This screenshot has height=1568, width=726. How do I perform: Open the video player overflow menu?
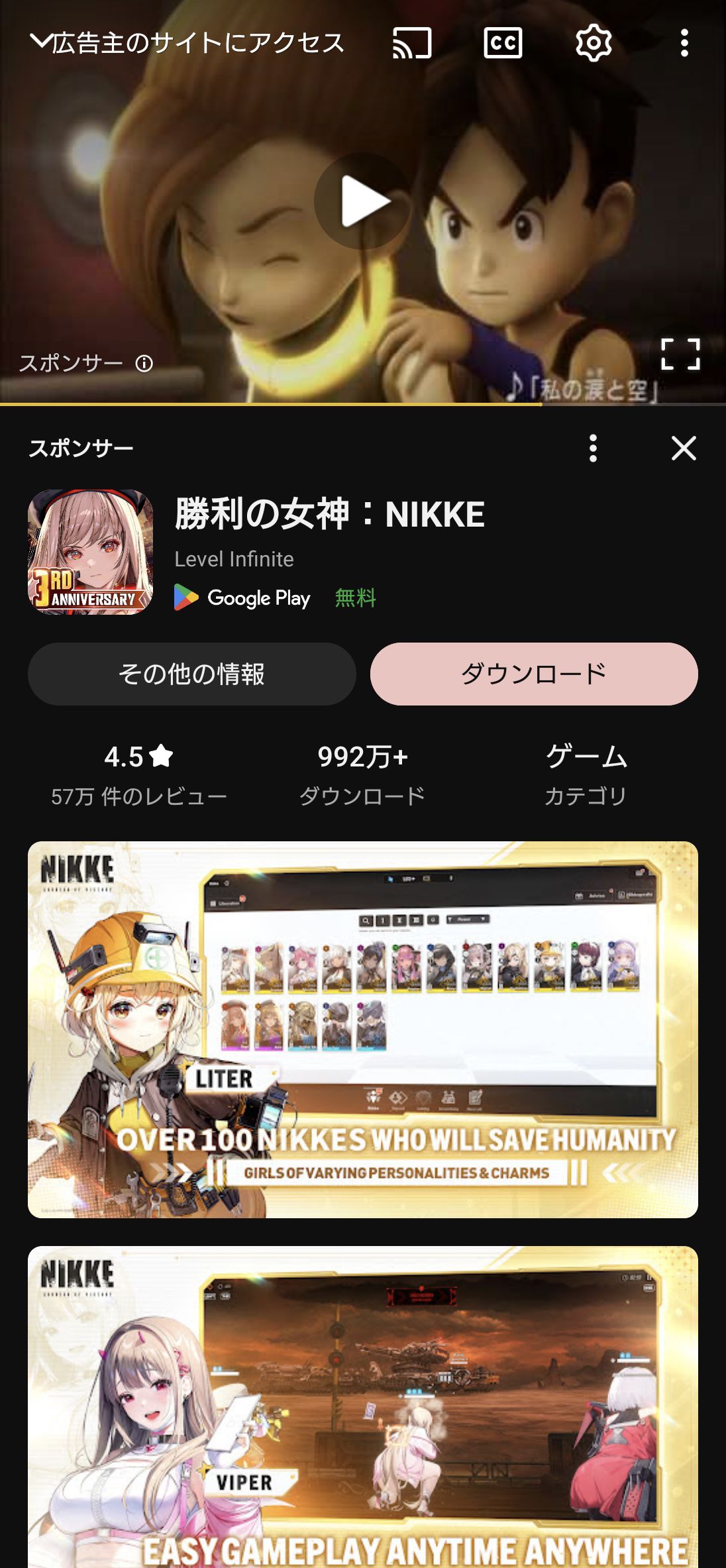(x=684, y=44)
